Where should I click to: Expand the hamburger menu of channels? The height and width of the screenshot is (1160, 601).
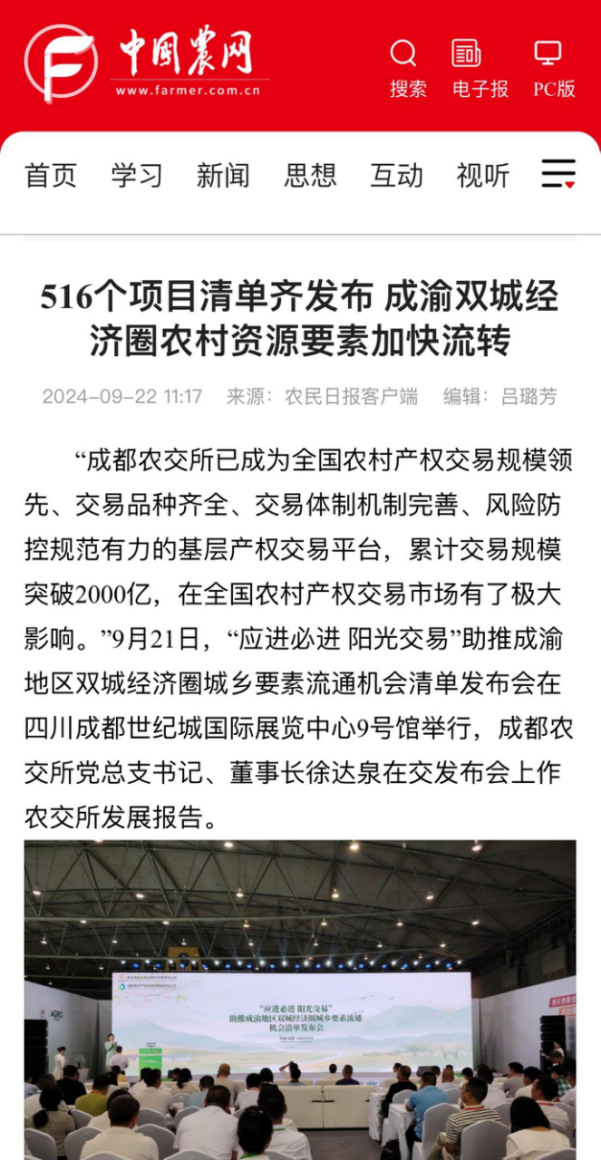[x=558, y=174]
